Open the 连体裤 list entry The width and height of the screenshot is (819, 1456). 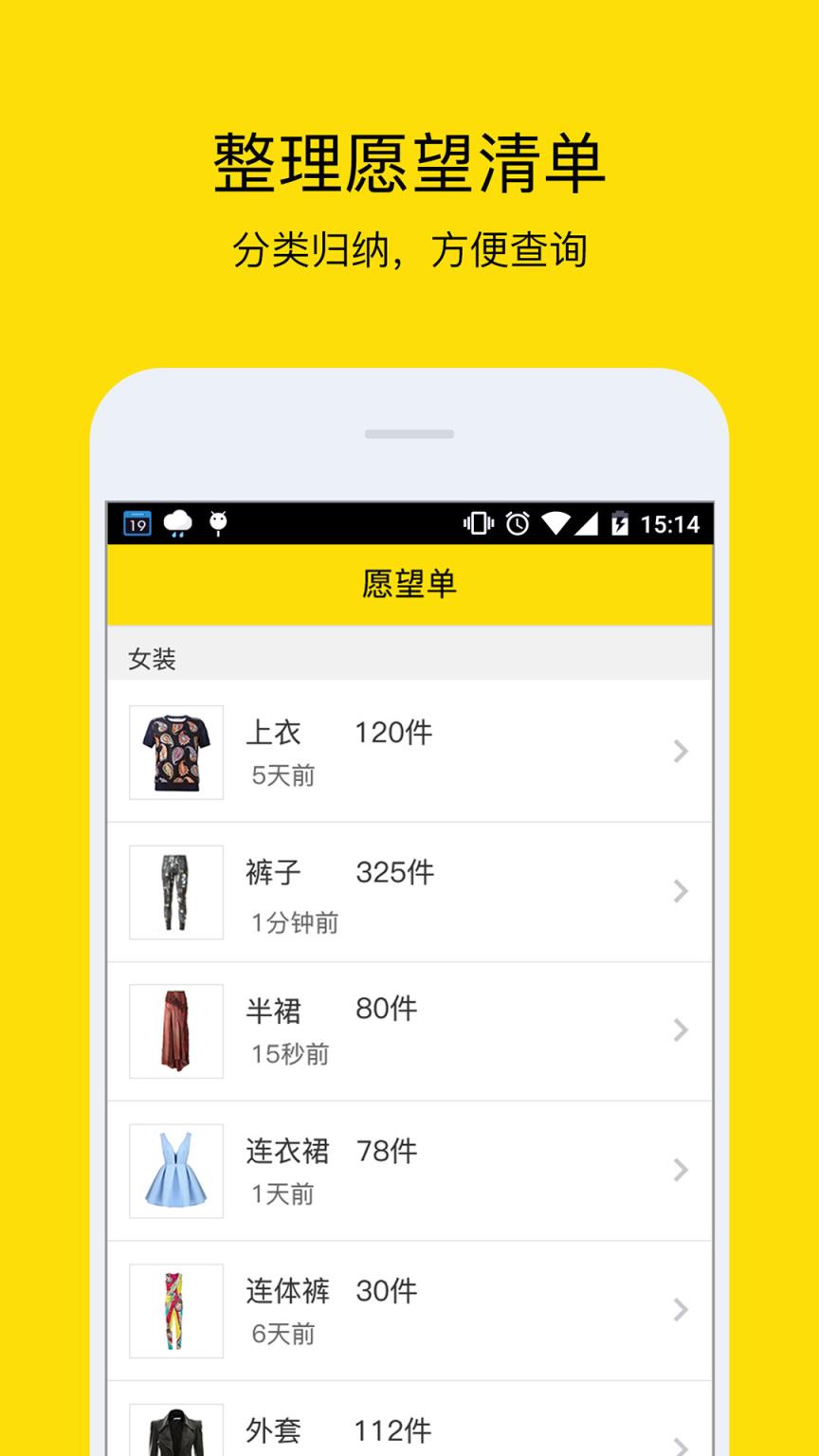[409, 1310]
